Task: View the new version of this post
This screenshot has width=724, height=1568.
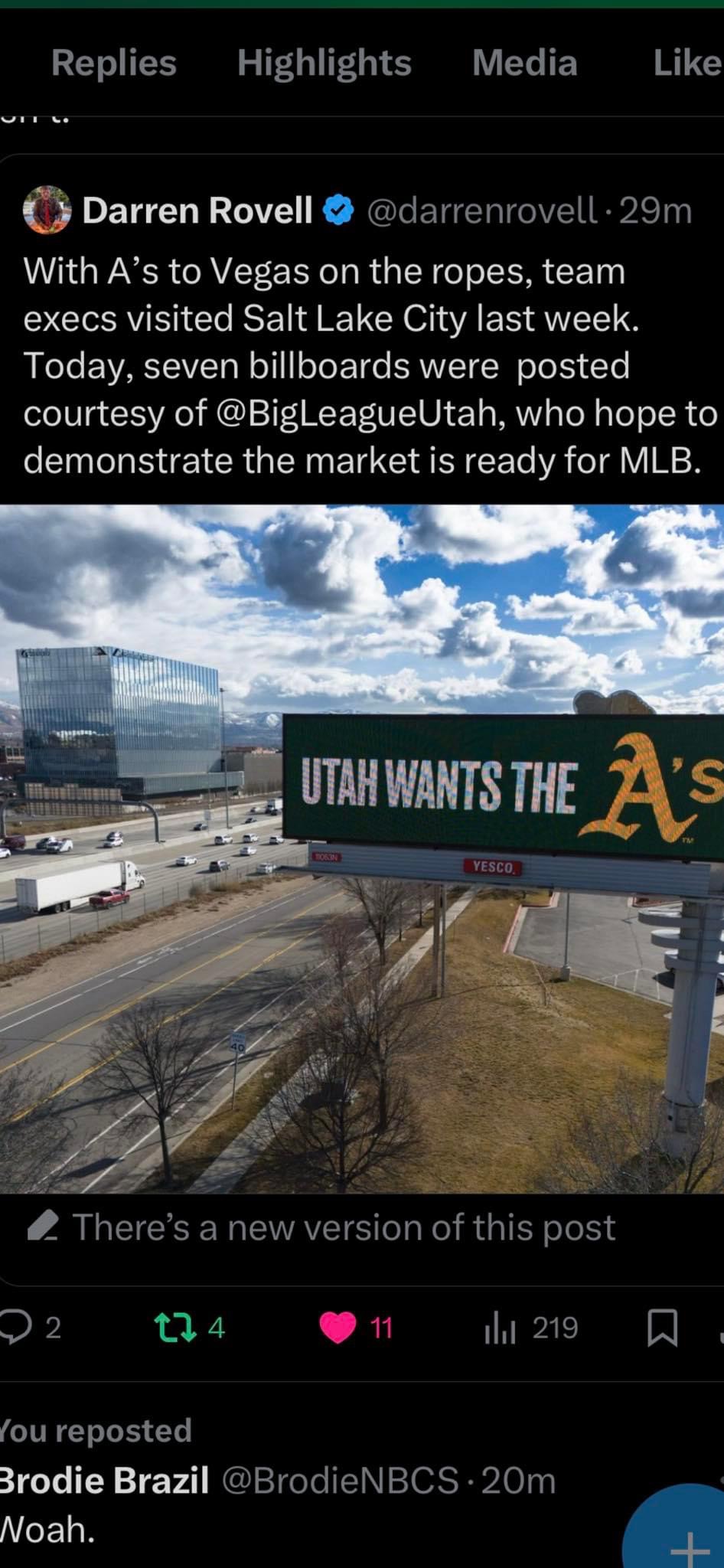Action: pyautogui.click(x=344, y=1227)
